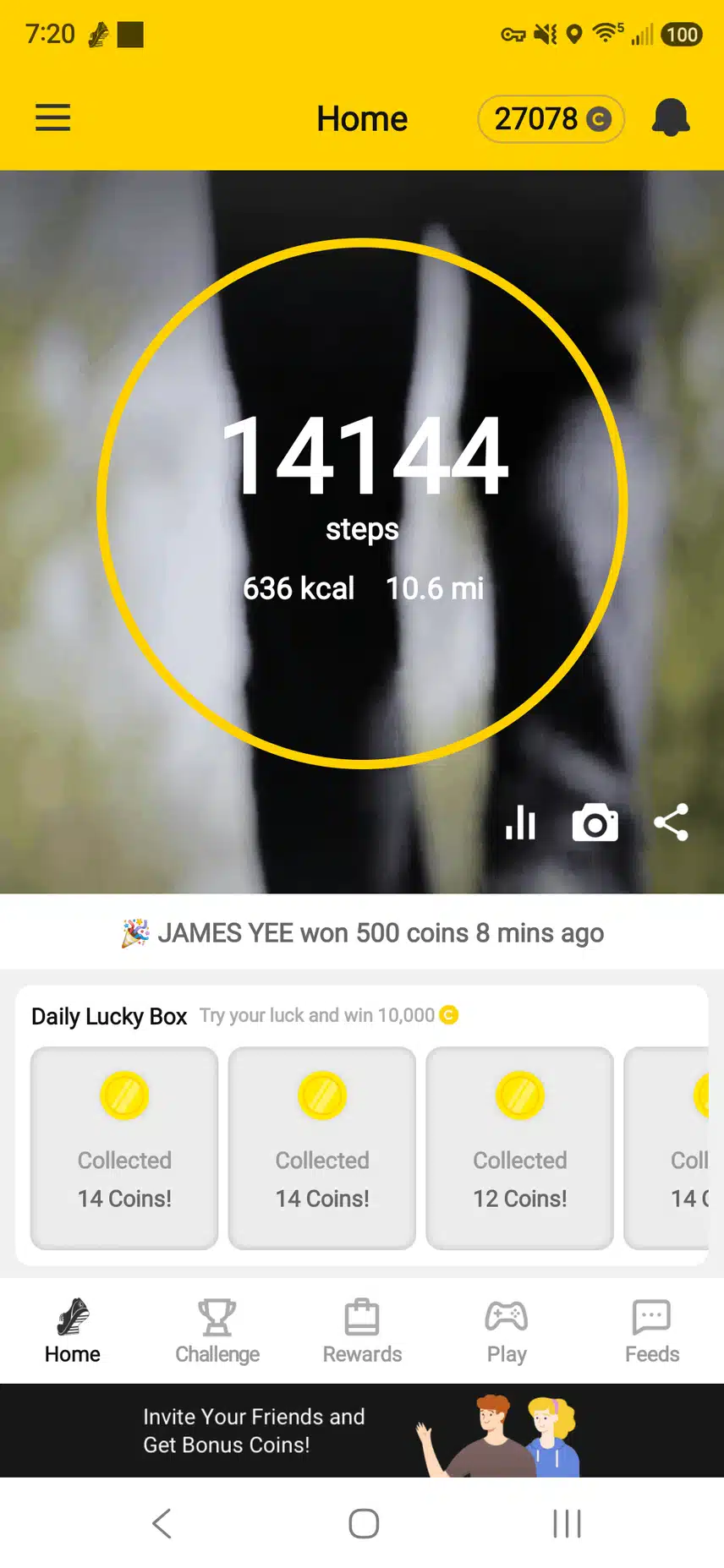Screen dimensions: 724x1568
Task: Open the camera icon on the step photo
Action: tap(595, 822)
